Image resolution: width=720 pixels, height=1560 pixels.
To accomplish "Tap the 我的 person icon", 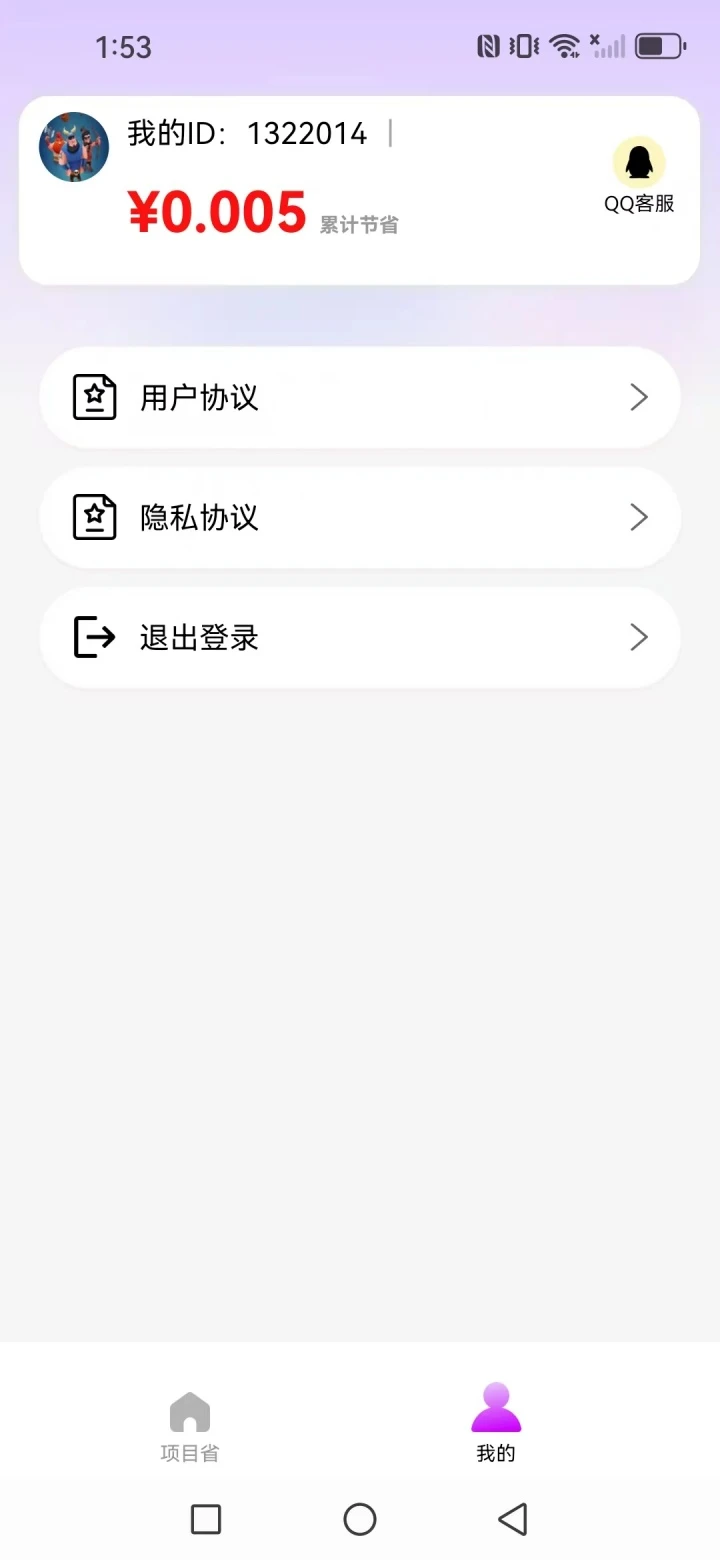I will pyautogui.click(x=496, y=1408).
